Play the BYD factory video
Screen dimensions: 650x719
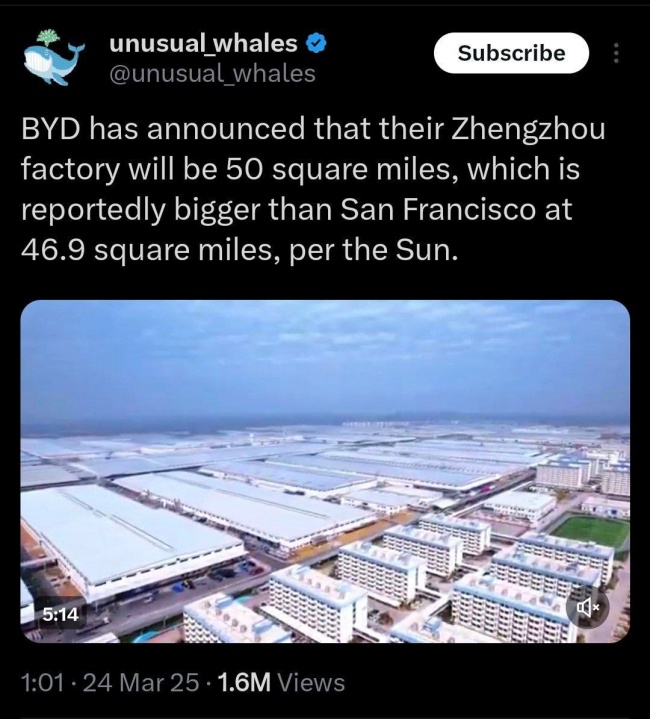pyautogui.click(x=325, y=470)
